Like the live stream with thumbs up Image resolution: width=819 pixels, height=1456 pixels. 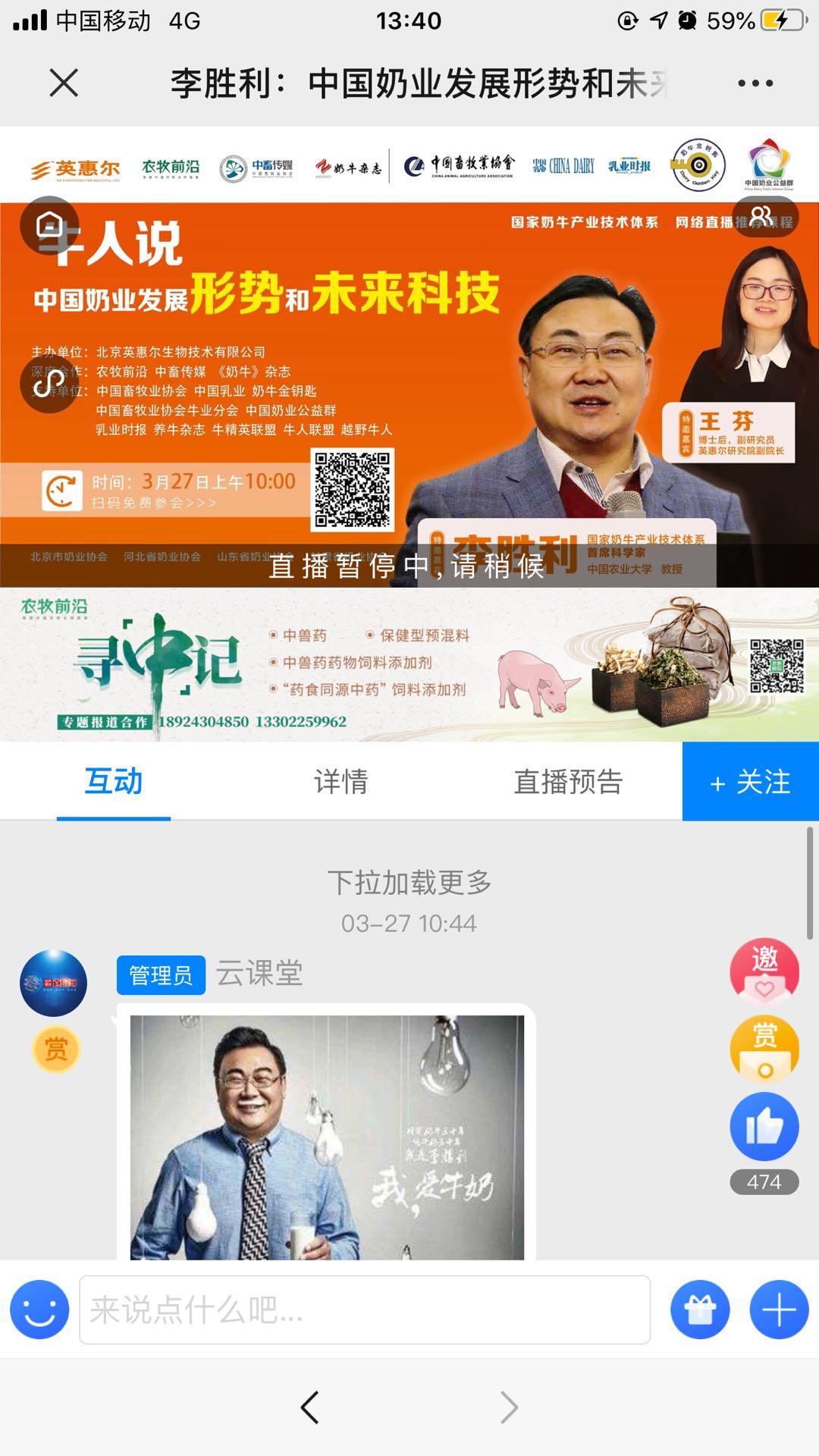pyautogui.click(x=764, y=1127)
